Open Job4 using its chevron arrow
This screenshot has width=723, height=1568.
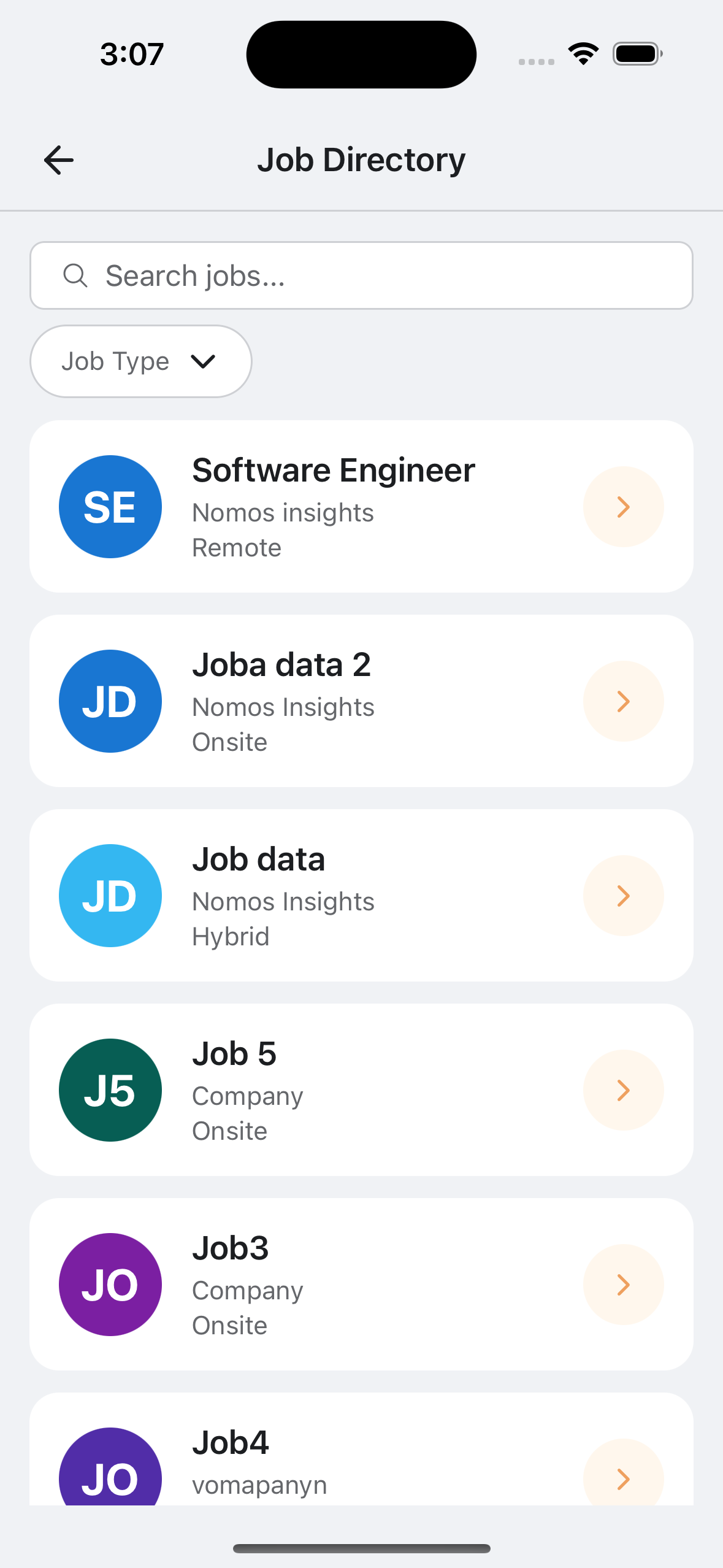coord(623,1478)
